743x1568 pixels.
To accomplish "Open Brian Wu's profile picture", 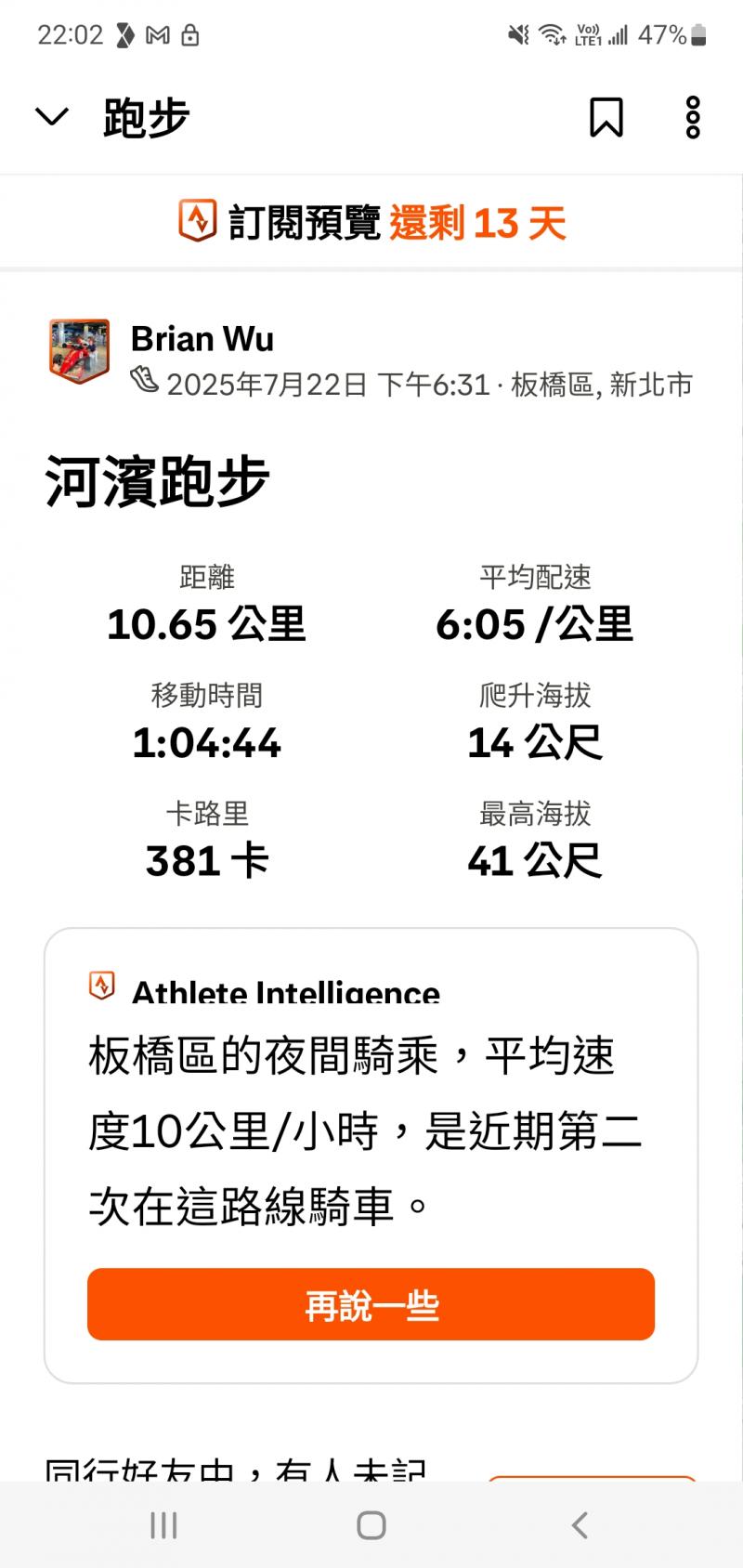I will point(79,351).
